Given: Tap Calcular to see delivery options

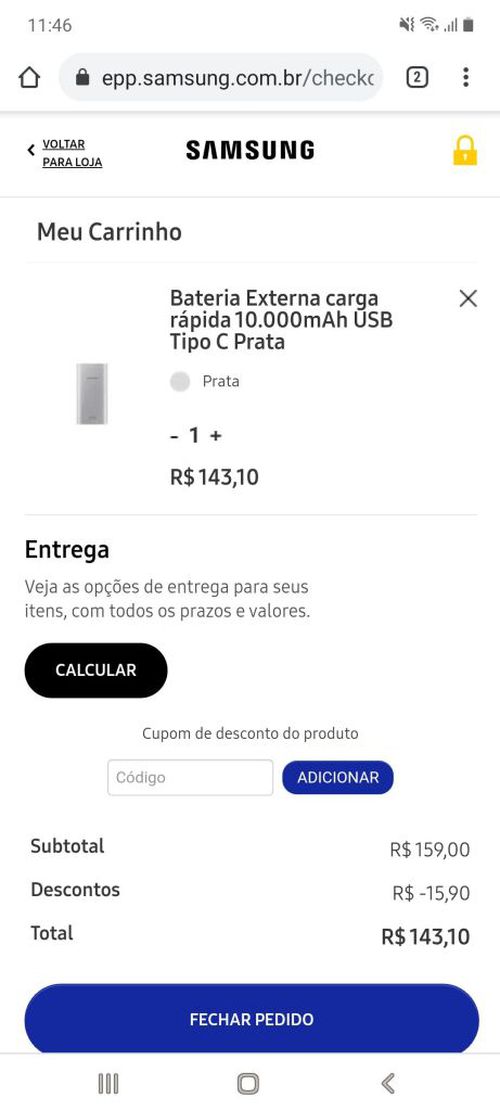Looking at the screenshot, I should [x=96, y=670].
